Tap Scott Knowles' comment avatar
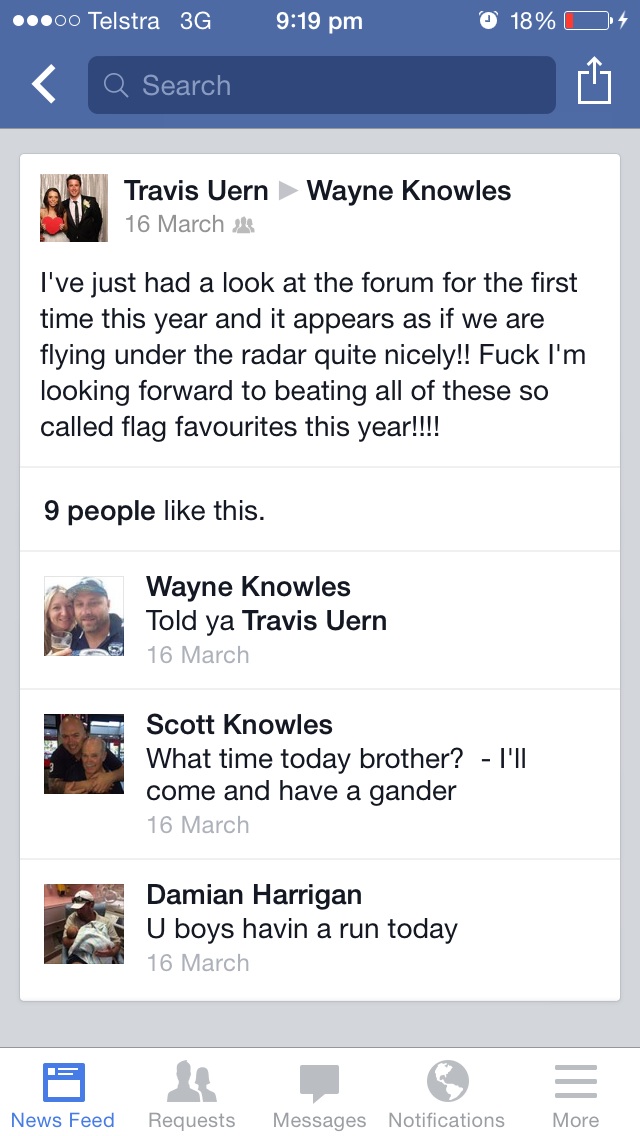This screenshot has width=640, height=1136. [84, 754]
